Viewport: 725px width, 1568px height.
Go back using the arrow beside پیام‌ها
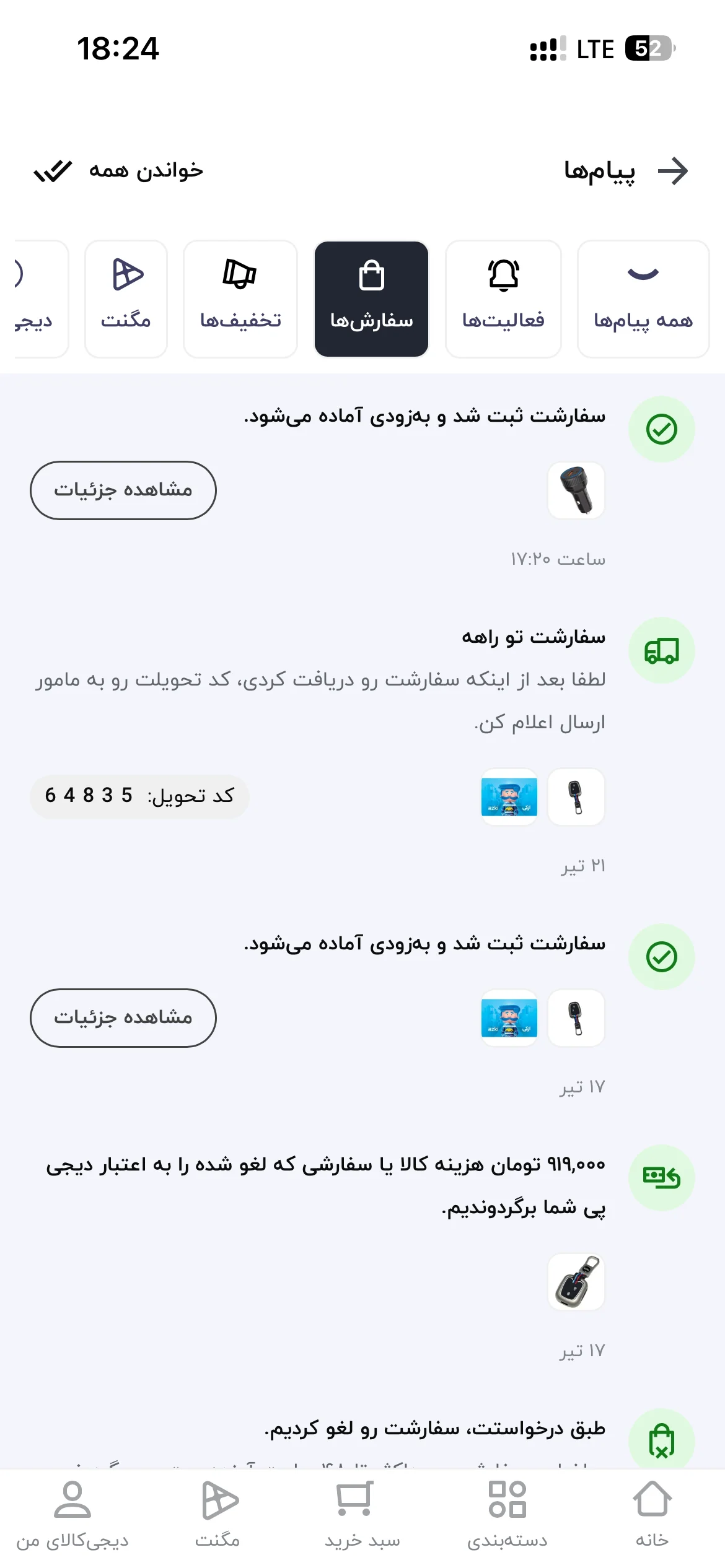(673, 172)
